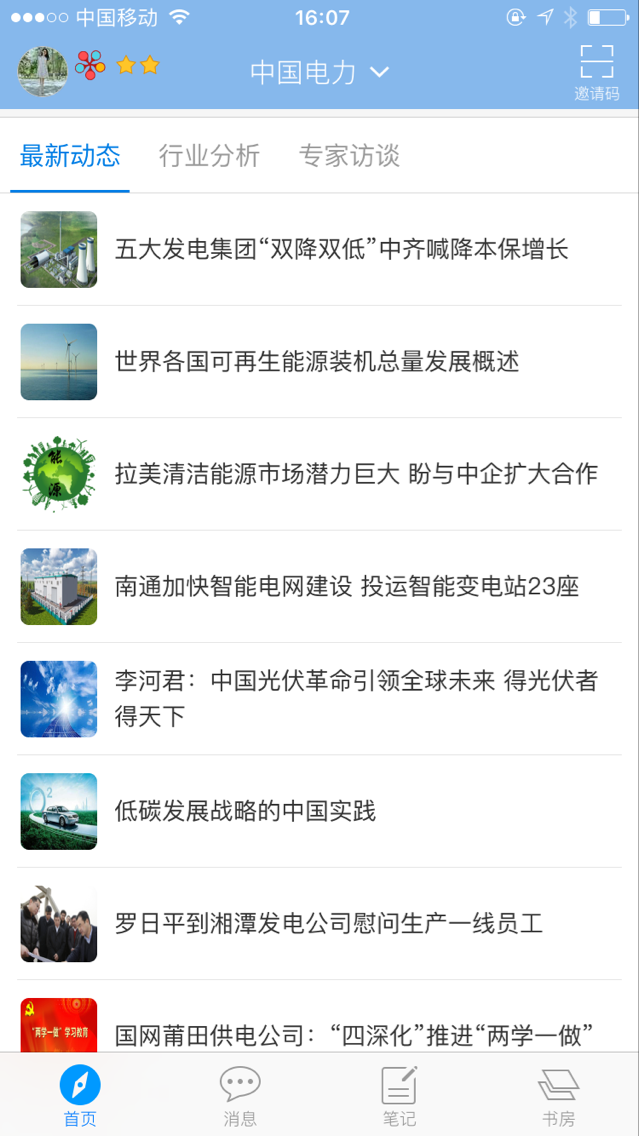Expand the 中国电力 dropdown
The image size is (639, 1136).
319,72
